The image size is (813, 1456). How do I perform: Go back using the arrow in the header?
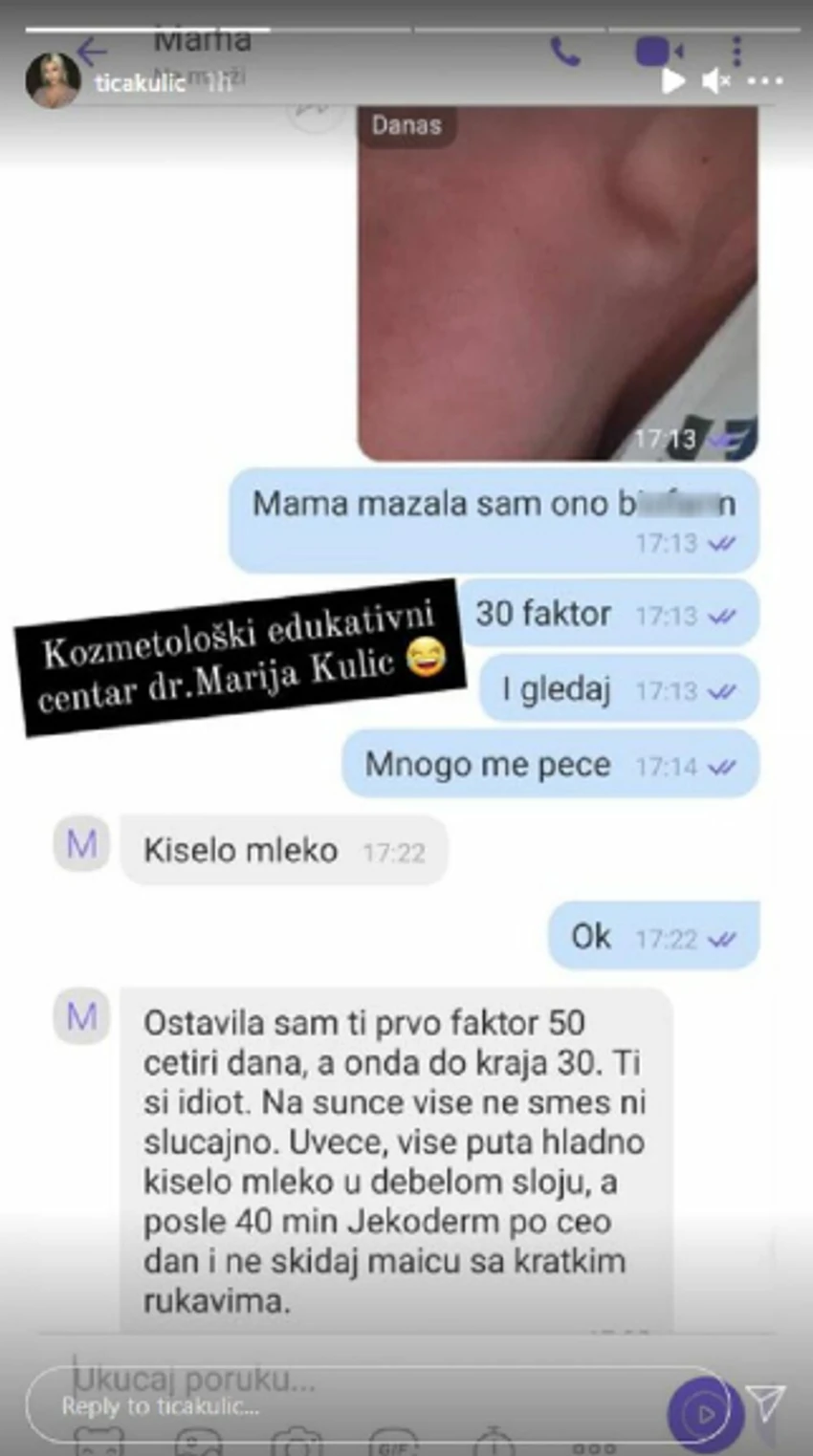click(x=92, y=53)
